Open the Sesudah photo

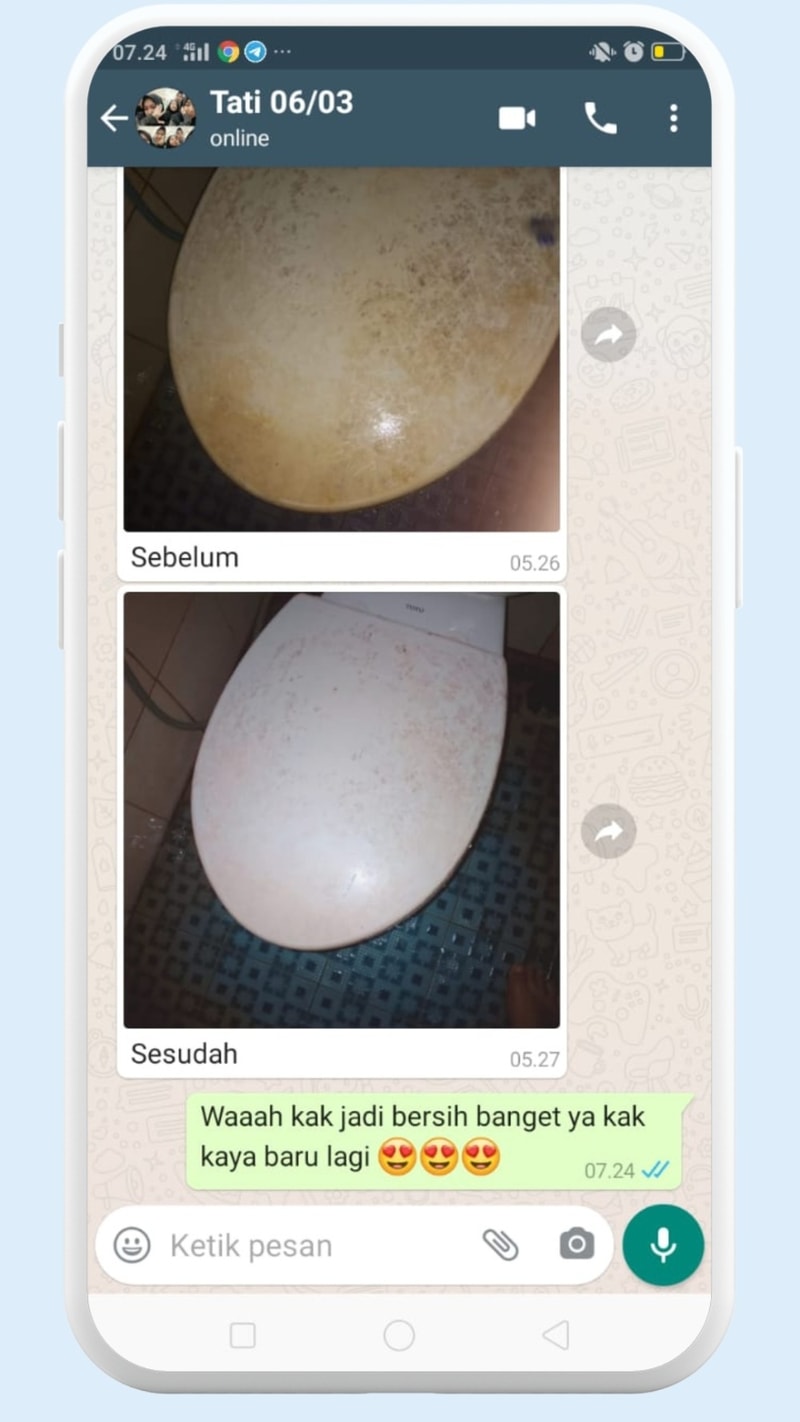(x=341, y=810)
